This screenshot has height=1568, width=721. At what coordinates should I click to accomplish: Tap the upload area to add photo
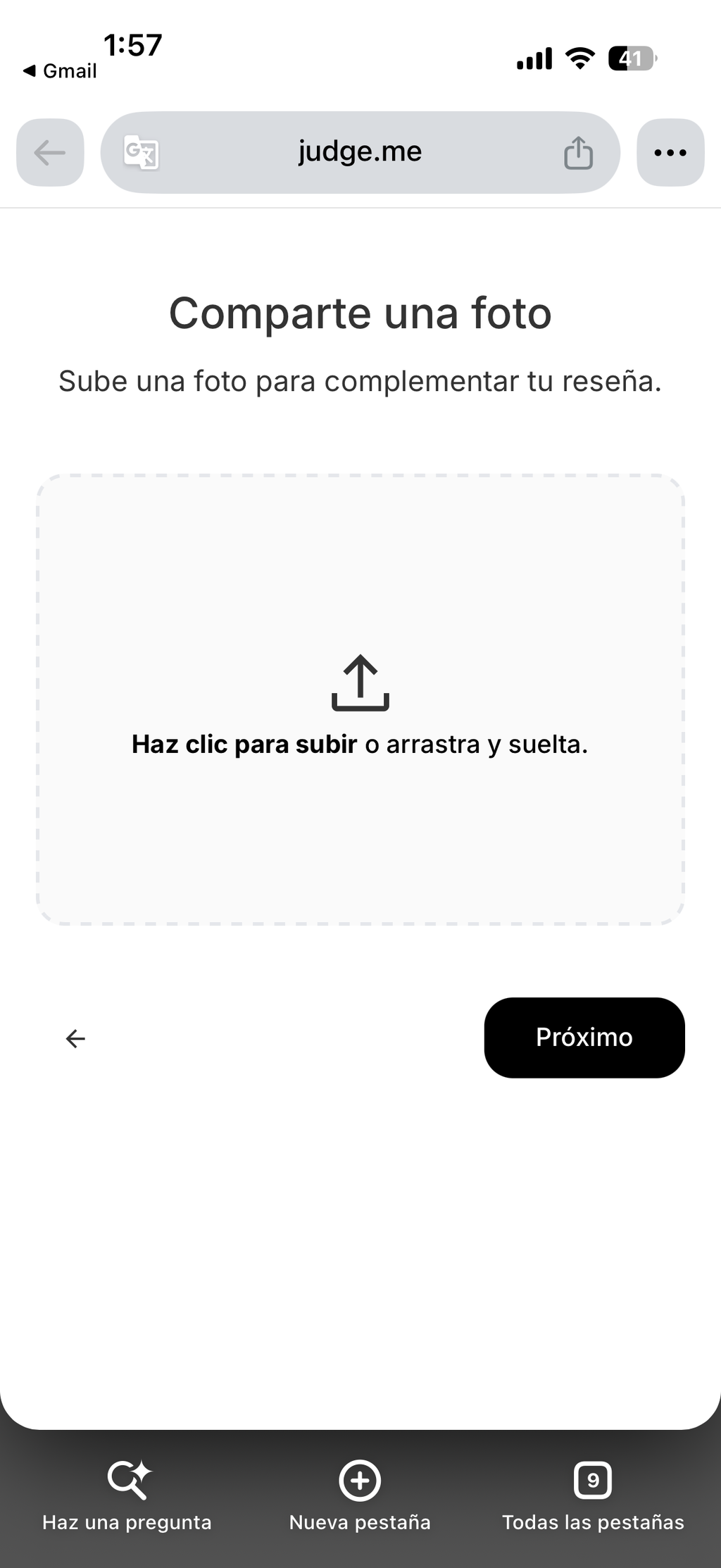tap(360, 699)
